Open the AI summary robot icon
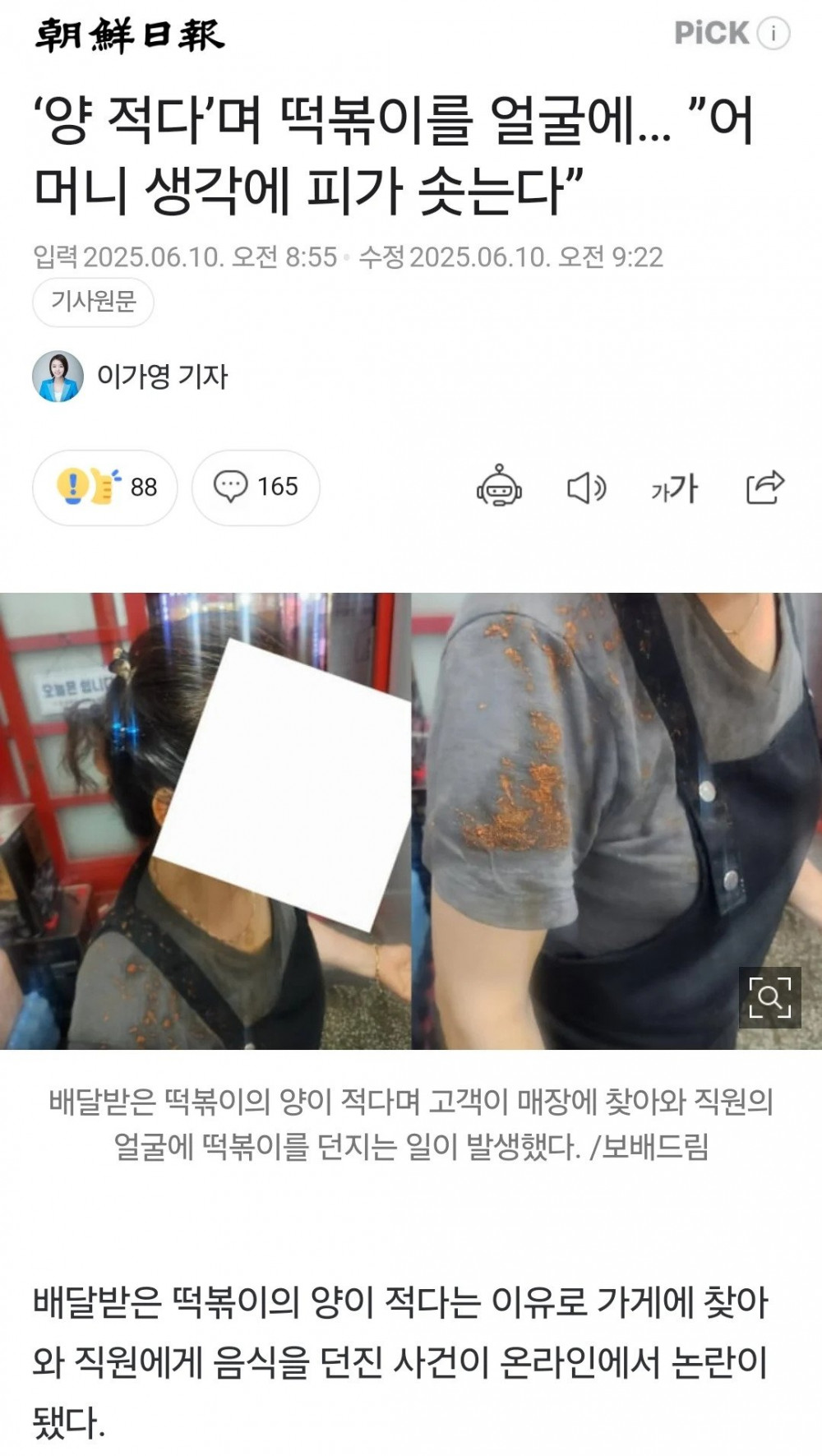This screenshot has height=1456, width=822. click(x=499, y=487)
